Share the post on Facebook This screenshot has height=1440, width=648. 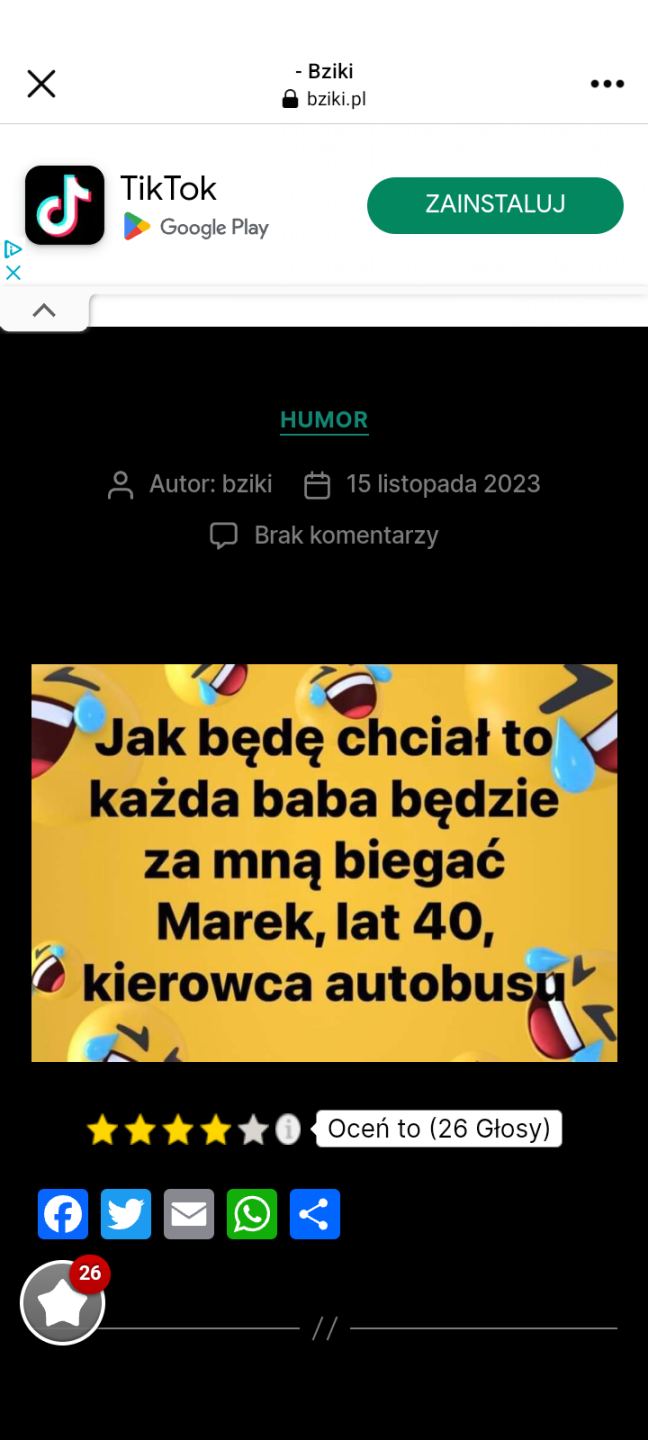coord(63,1214)
